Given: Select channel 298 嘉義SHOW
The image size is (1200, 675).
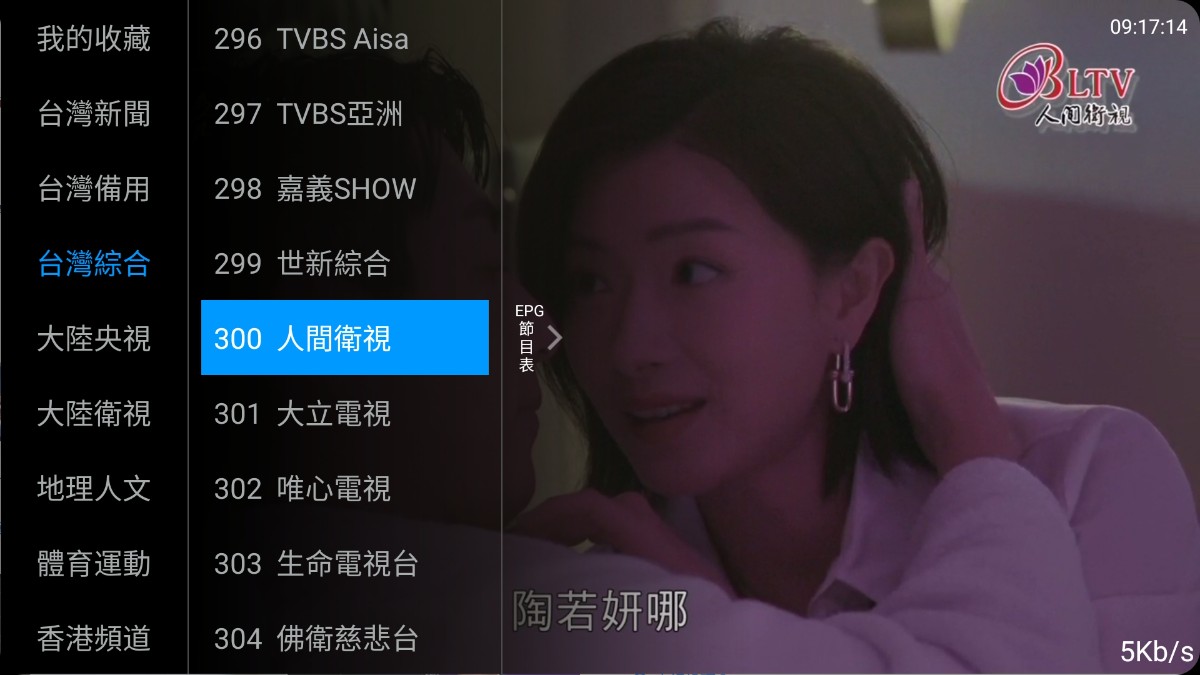Looking at the screenshot, I should coord(344,189).
